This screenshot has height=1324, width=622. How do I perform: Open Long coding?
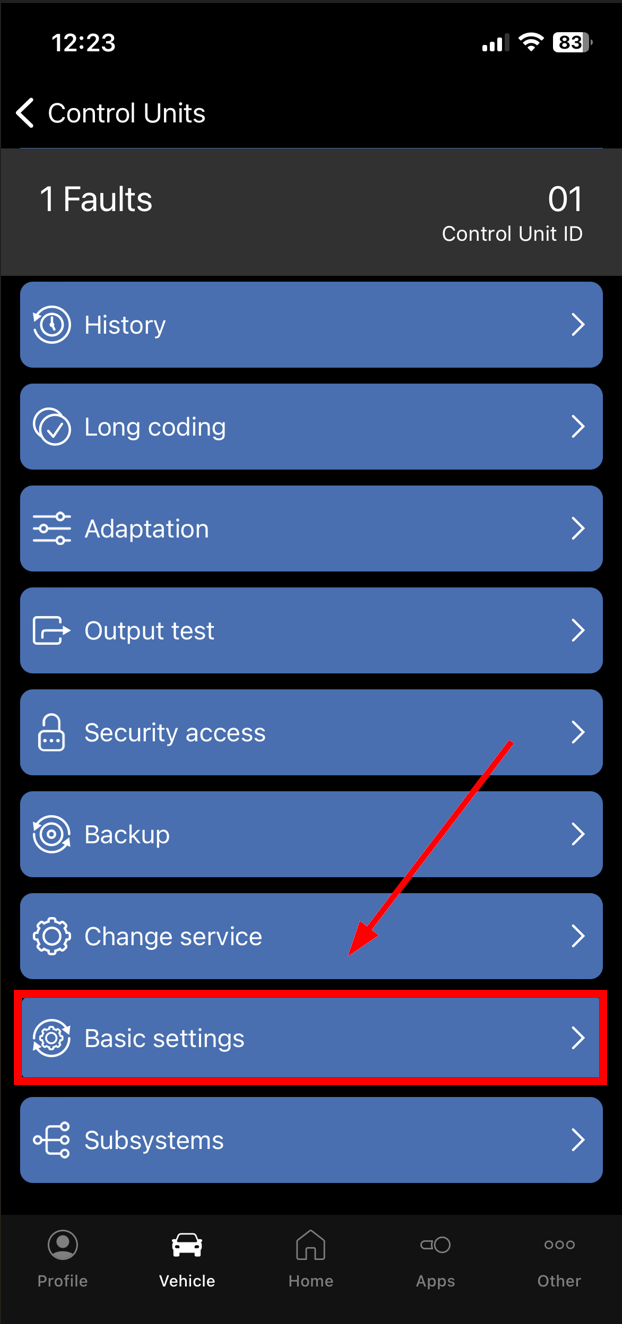coord(311,427)
